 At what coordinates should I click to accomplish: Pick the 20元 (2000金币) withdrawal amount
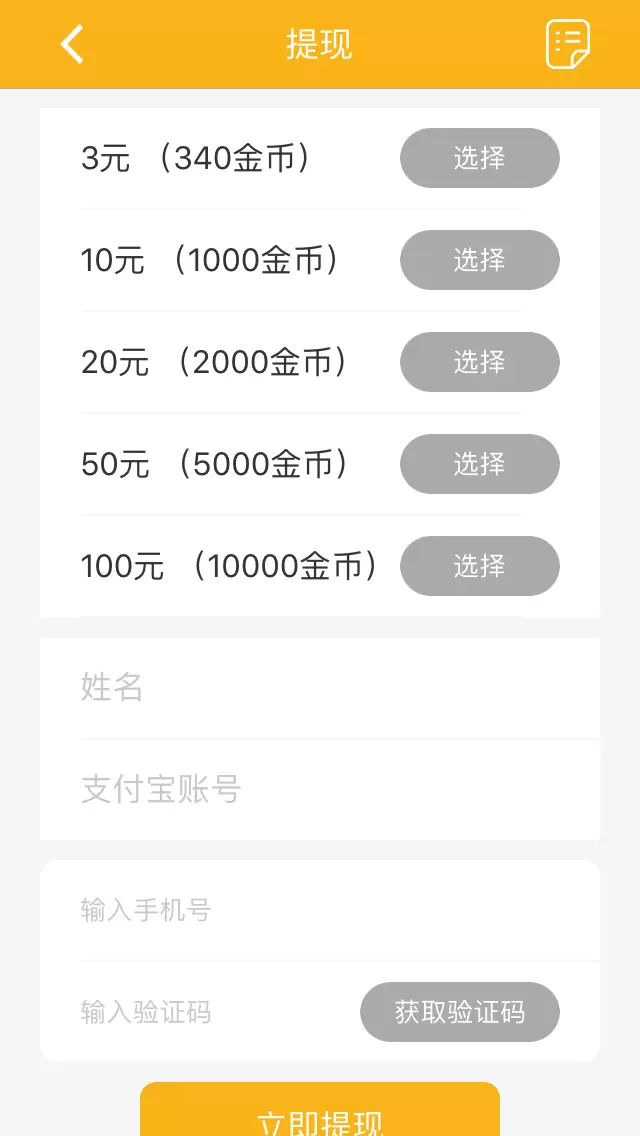click(479, 362)
